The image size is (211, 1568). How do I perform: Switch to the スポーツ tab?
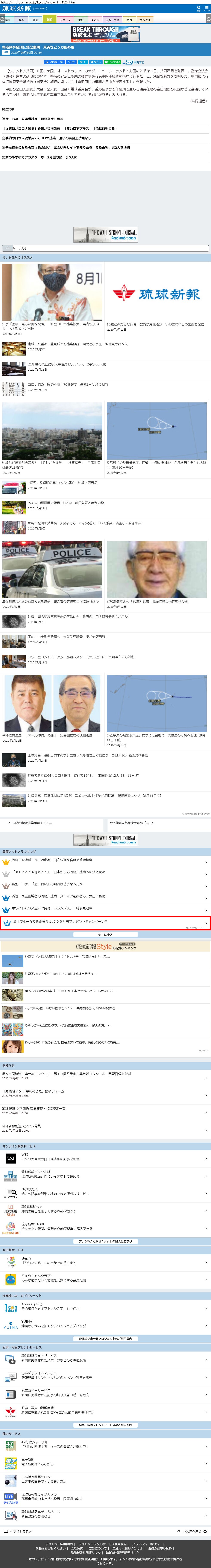[65, 20]
